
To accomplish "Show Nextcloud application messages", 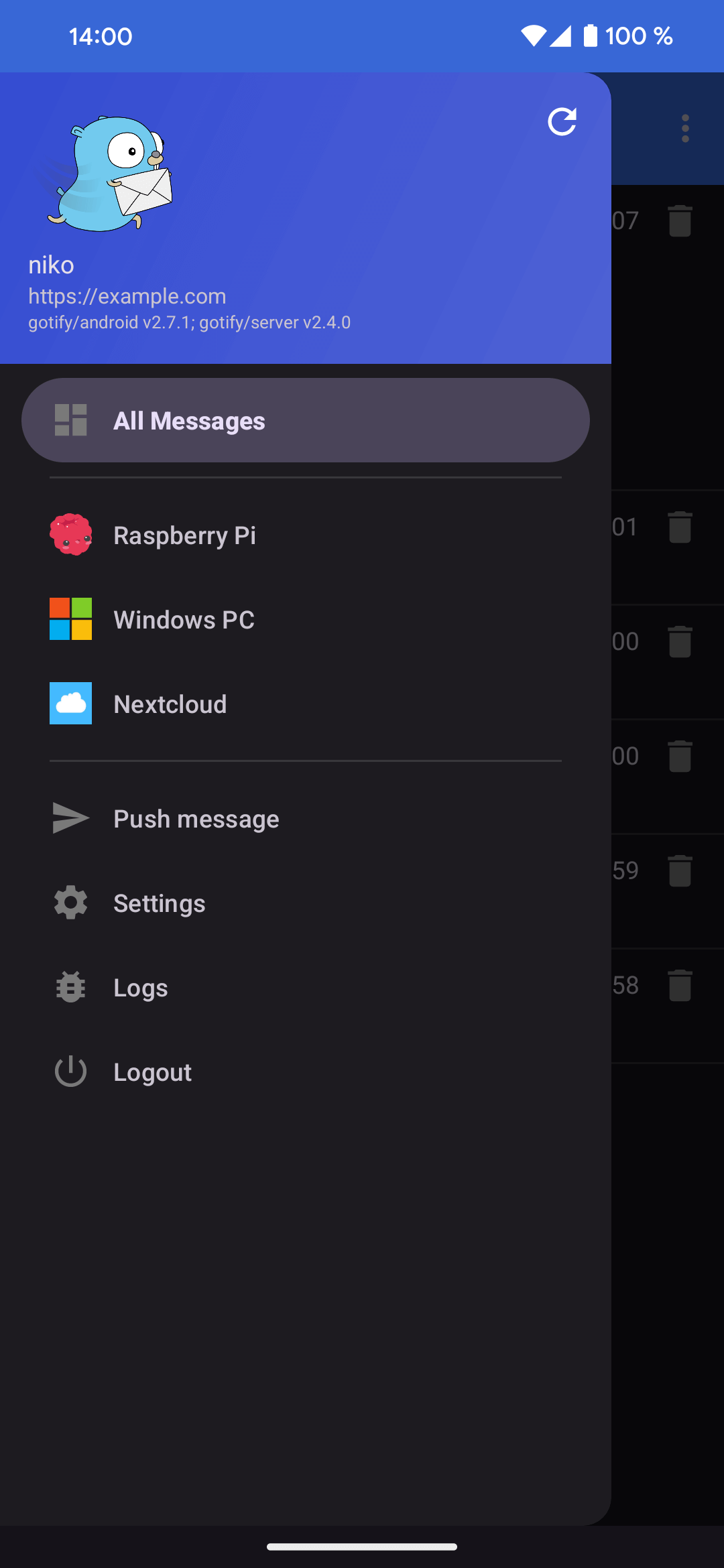I will (x=170, y=704).
